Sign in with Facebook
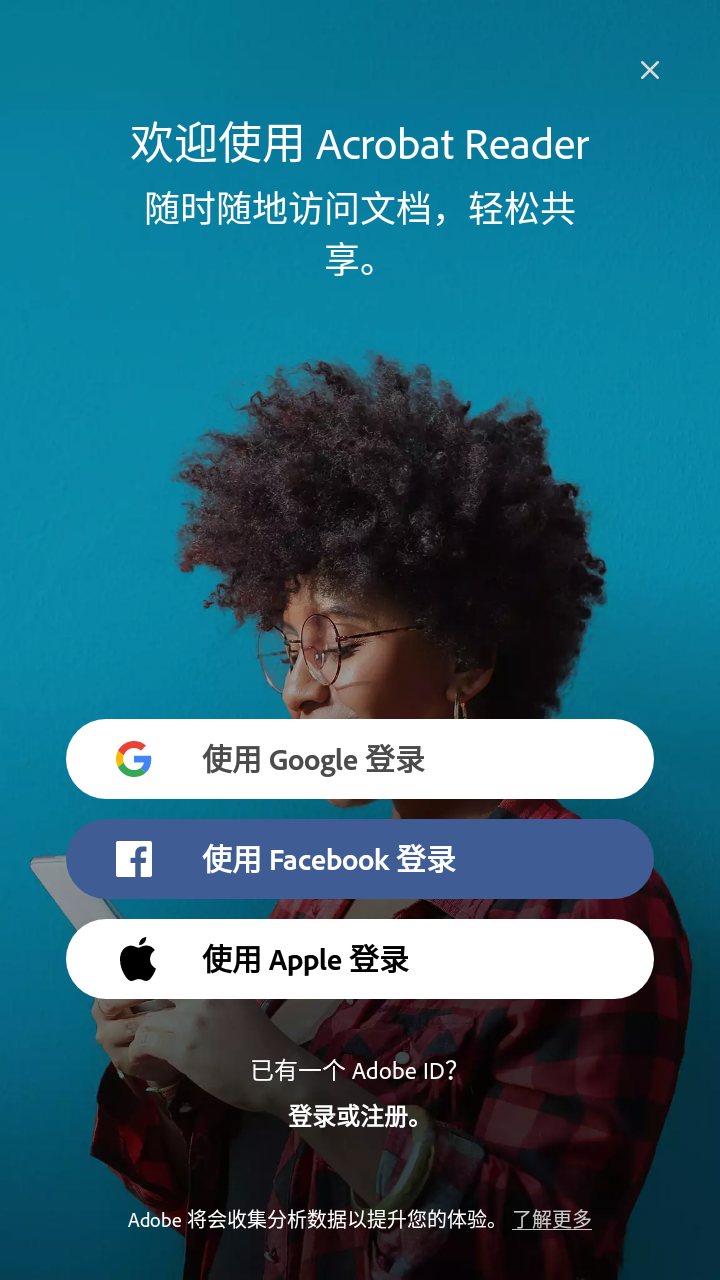 tap(360, 859)
